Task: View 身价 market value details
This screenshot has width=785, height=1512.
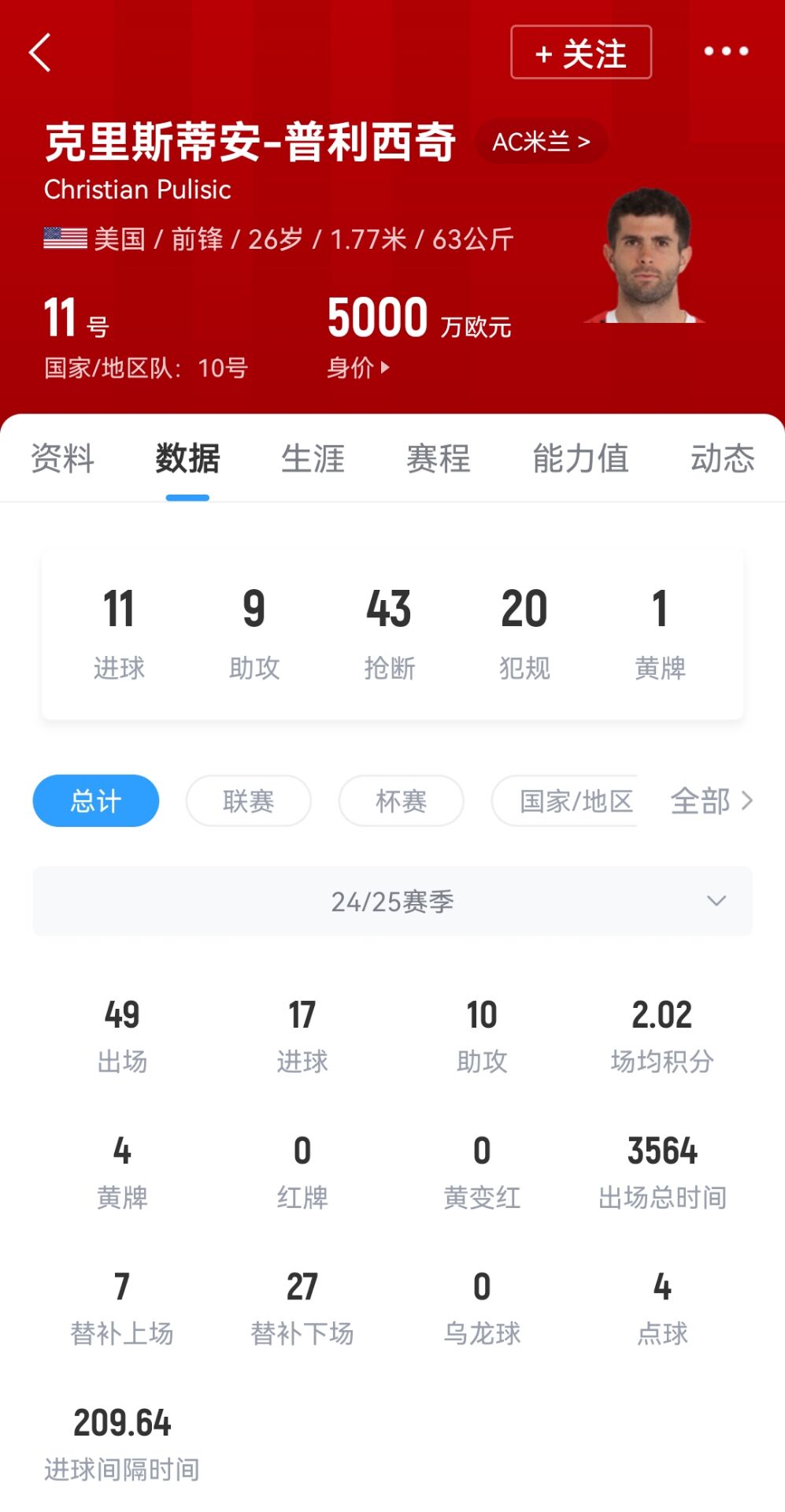Action: click(x=358, y=367)
